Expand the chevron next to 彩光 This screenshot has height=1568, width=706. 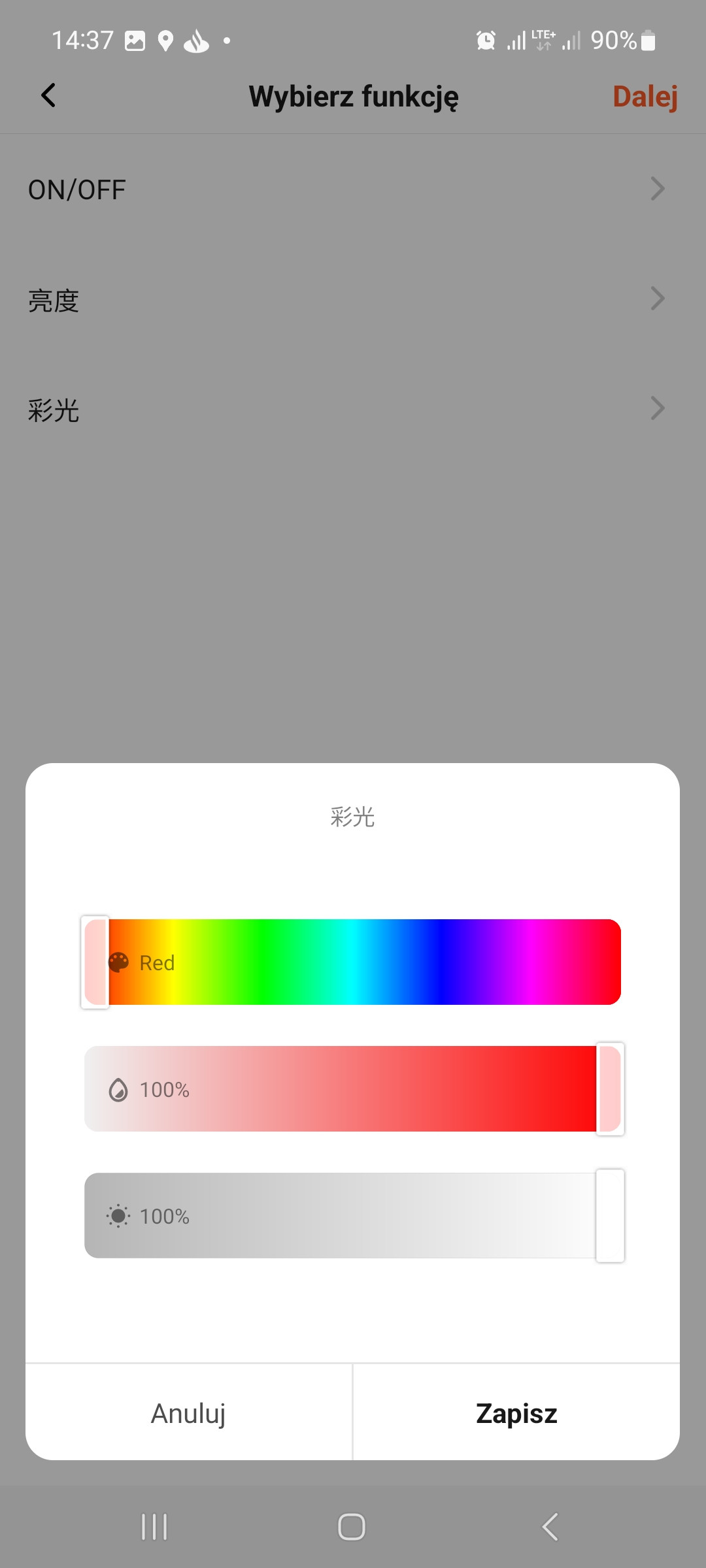(658, 408)
